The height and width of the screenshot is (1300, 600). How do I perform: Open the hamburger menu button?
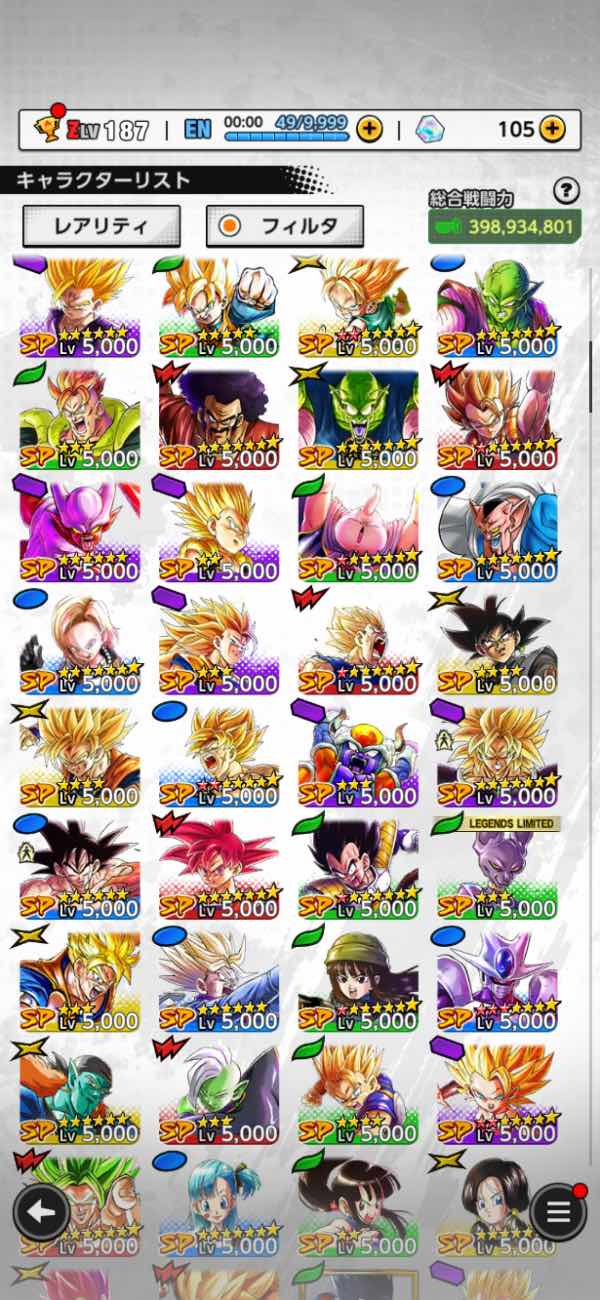click(x=558, y=1213)
